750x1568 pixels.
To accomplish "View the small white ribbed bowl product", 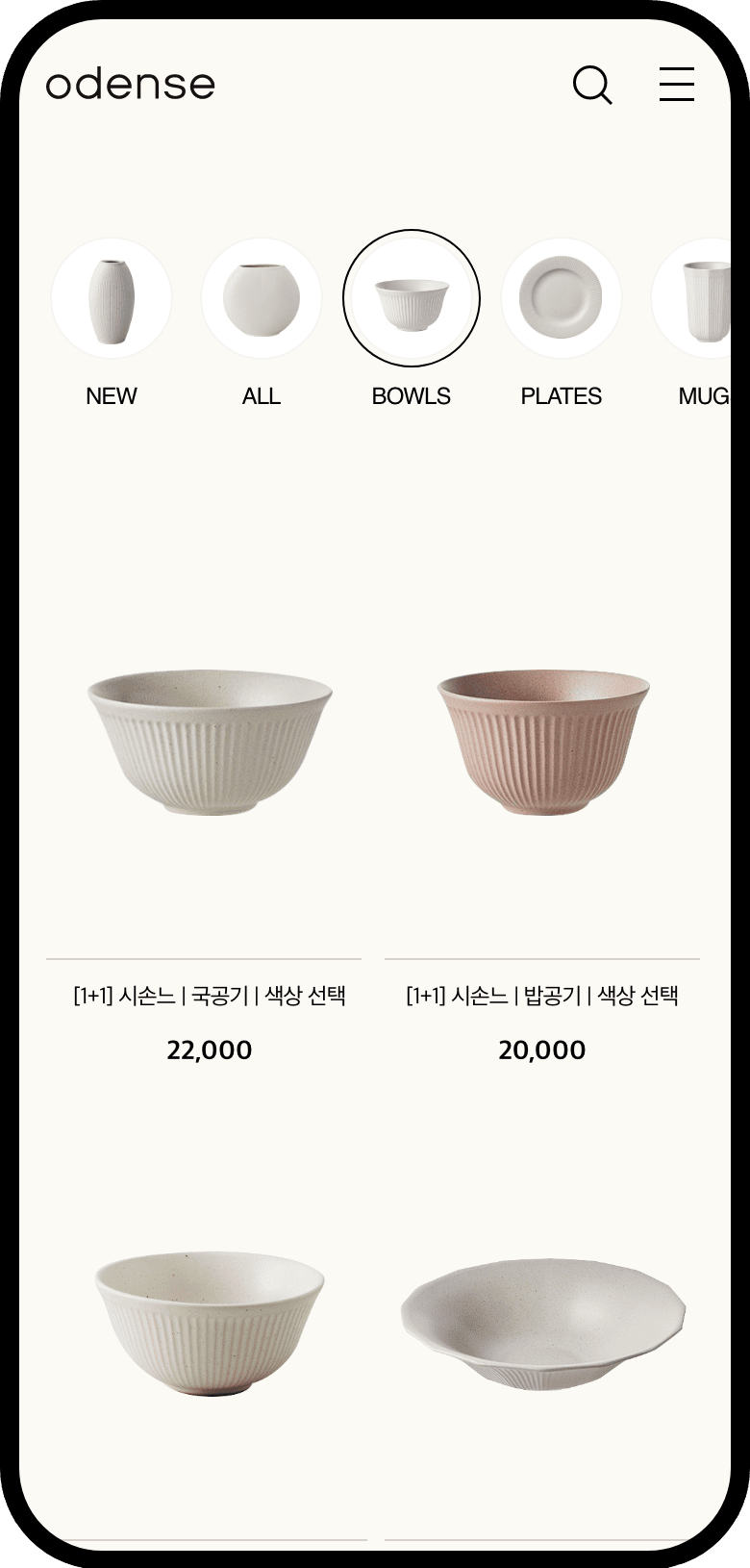I will click(x=210, y=1323).
